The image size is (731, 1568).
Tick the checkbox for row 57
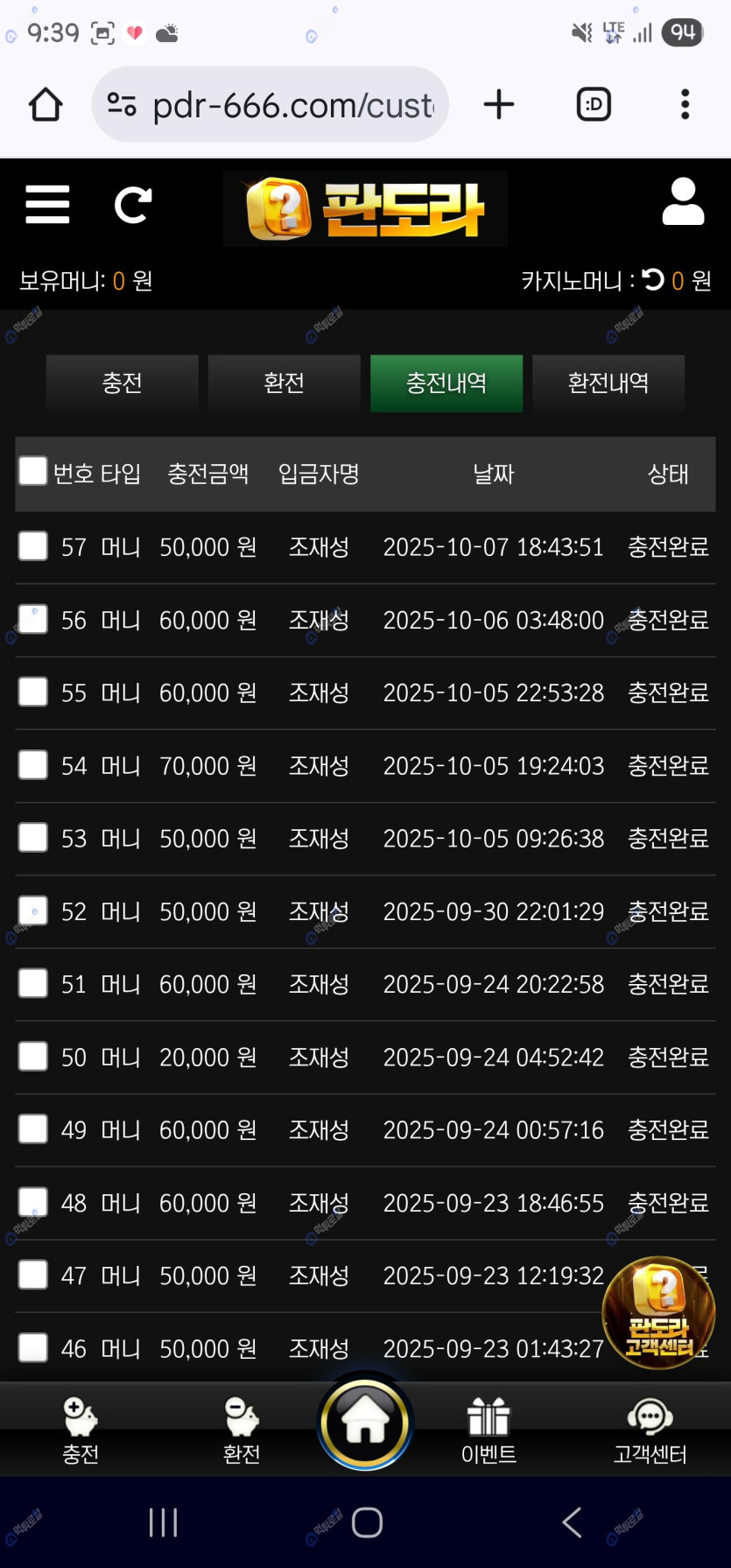(33, 546)
